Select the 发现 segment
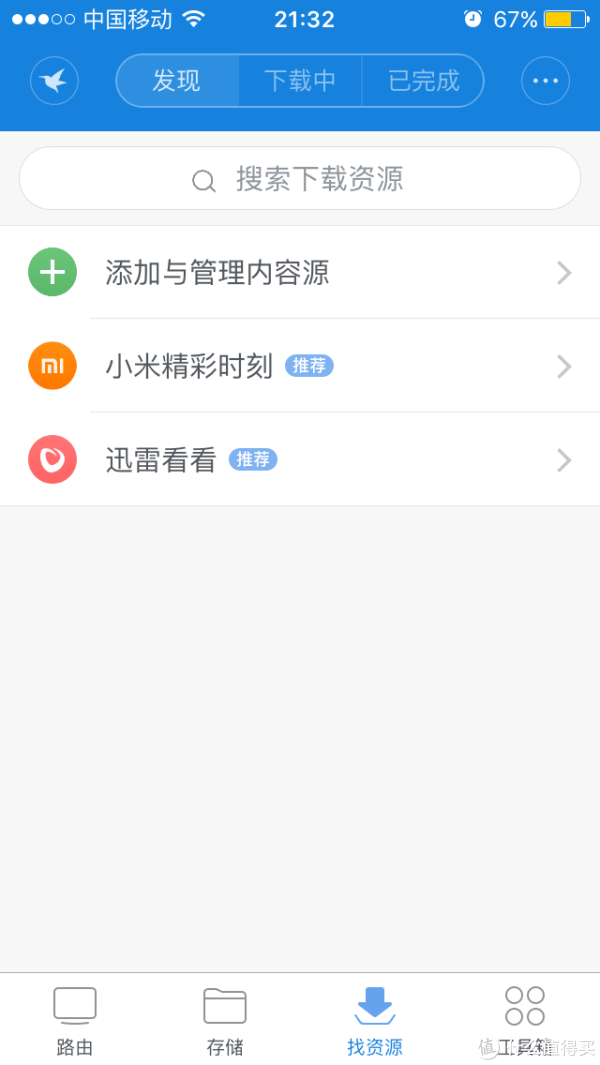Viewport: 600px width, 1065px height. coord(177,81)
